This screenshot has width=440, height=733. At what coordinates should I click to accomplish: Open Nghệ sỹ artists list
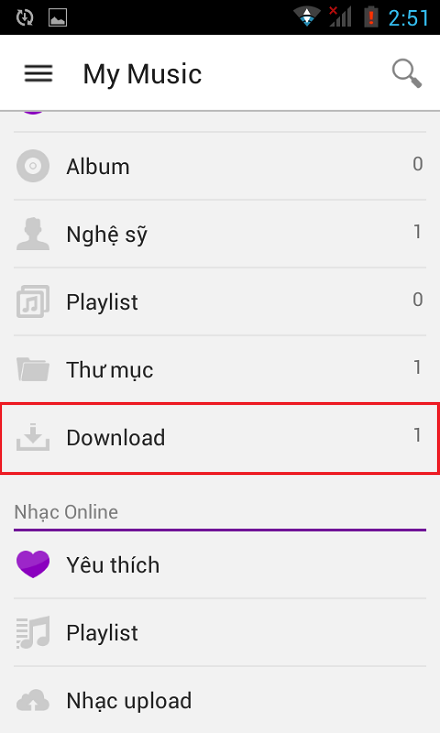(220, 234)
